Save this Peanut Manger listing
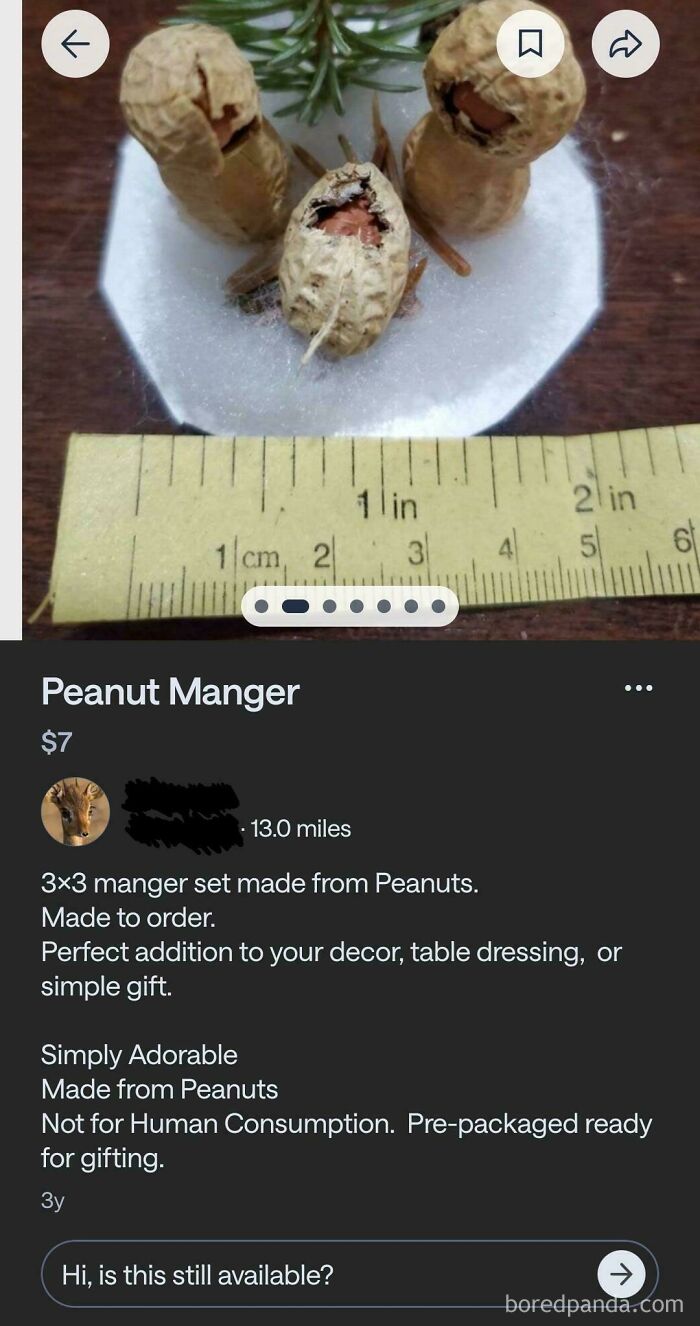This screenshot has height=1326, width=700. 530,44
